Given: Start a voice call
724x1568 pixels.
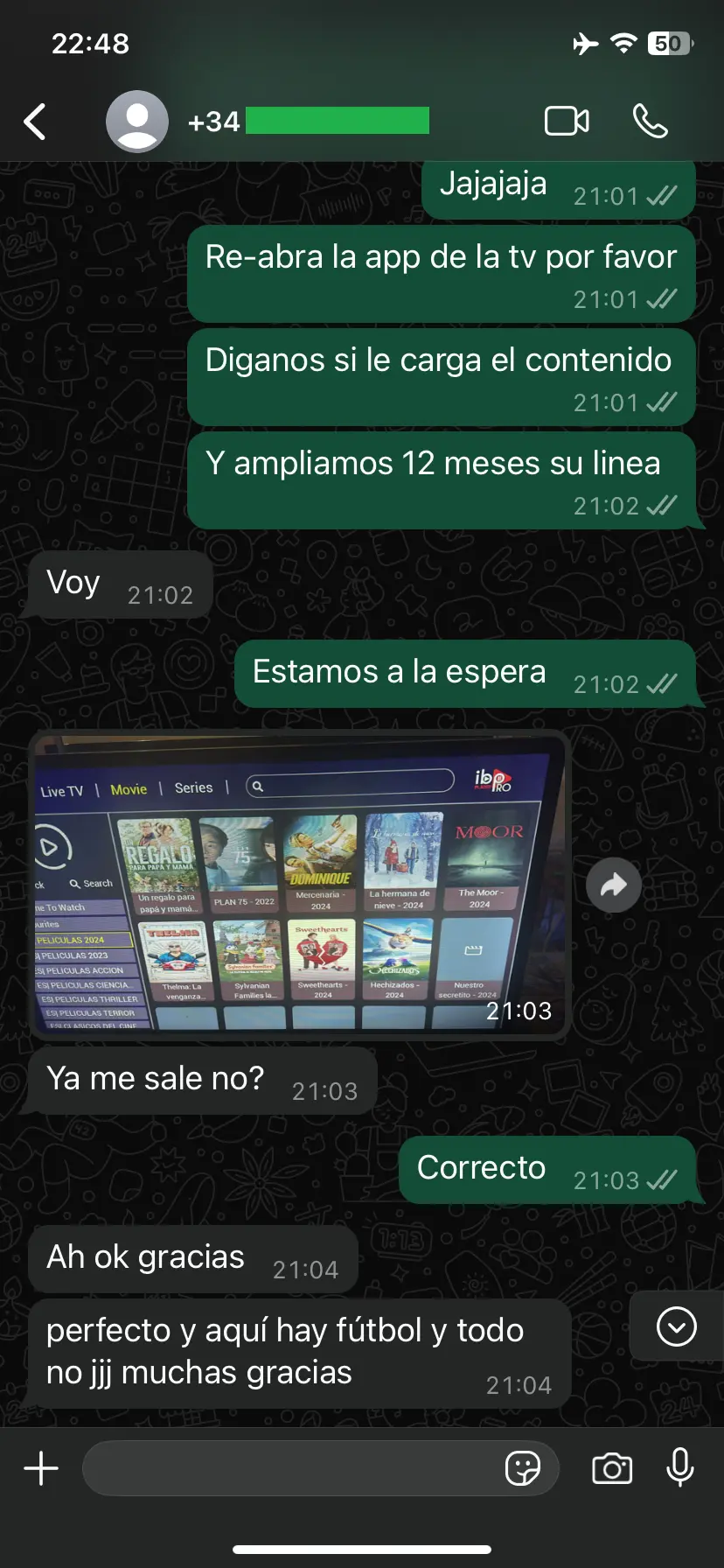Looking at the screenshot, I should (x=650, y=122).
